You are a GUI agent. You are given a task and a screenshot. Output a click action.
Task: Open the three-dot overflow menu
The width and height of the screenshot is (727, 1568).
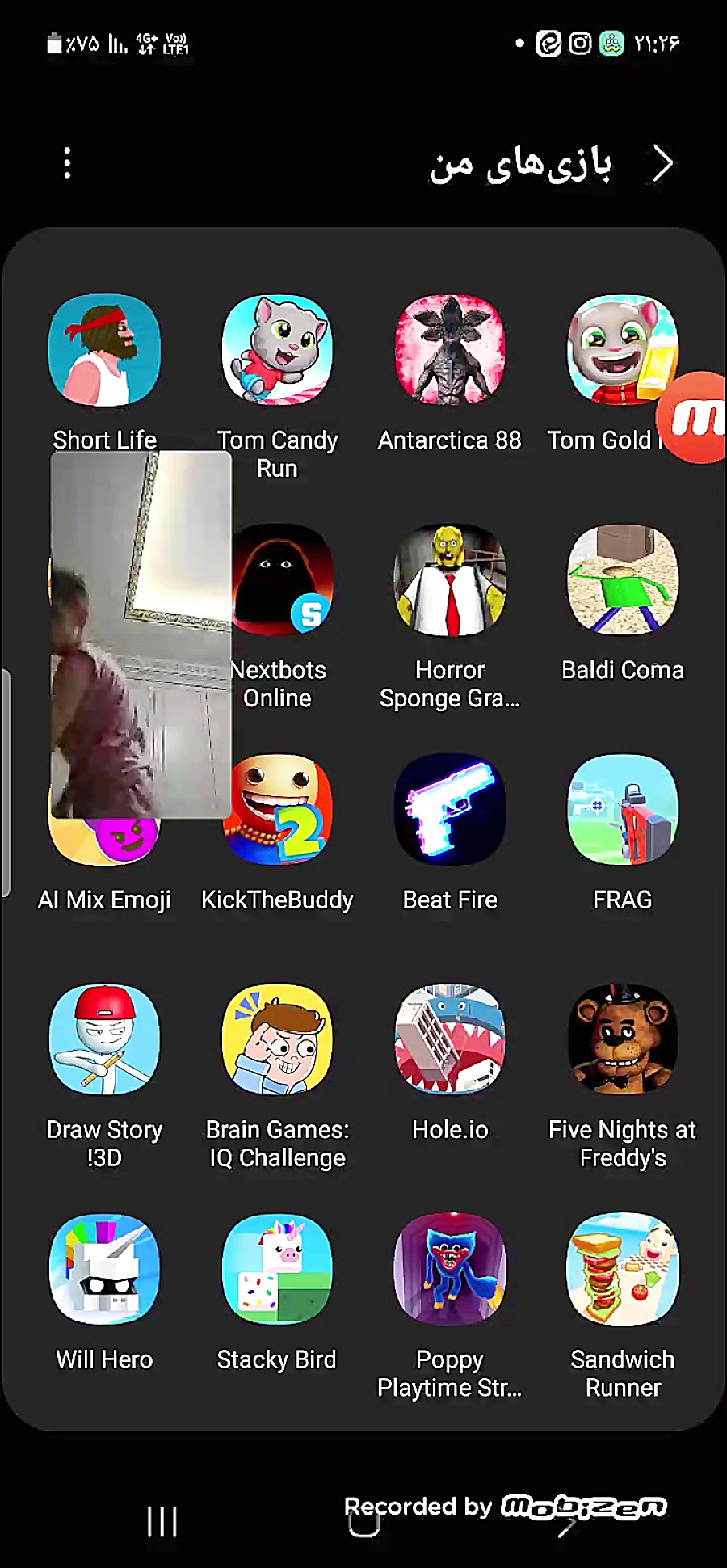[x=67, y=163]
